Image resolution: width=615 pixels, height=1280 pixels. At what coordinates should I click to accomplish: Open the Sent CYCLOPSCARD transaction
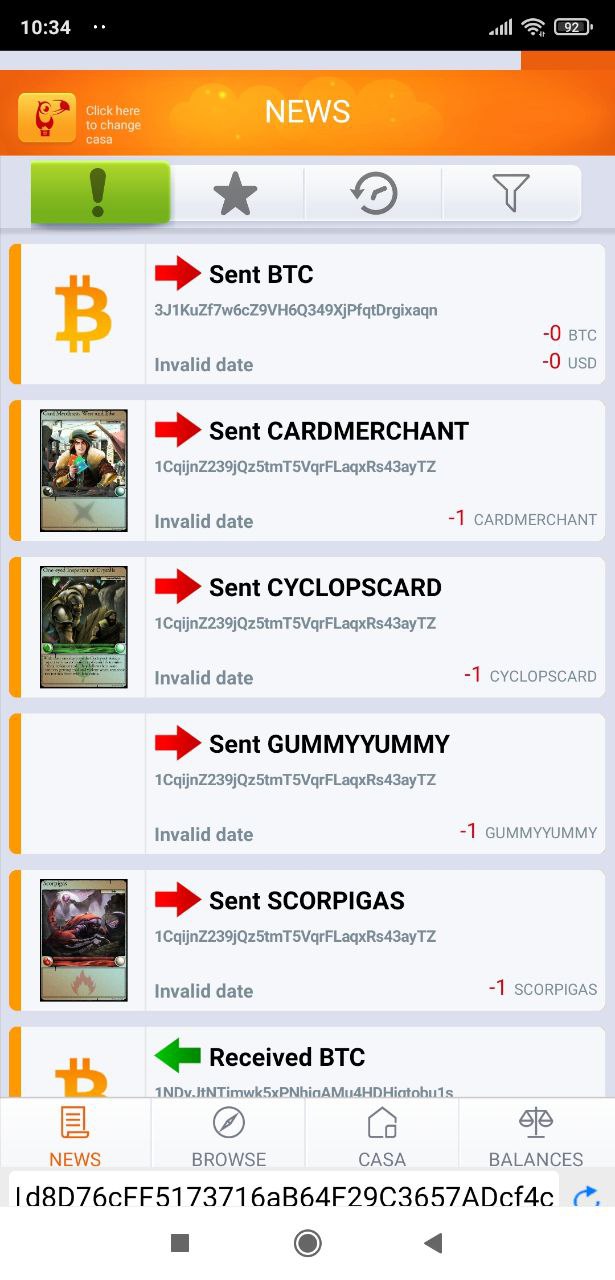coord(307,627)
